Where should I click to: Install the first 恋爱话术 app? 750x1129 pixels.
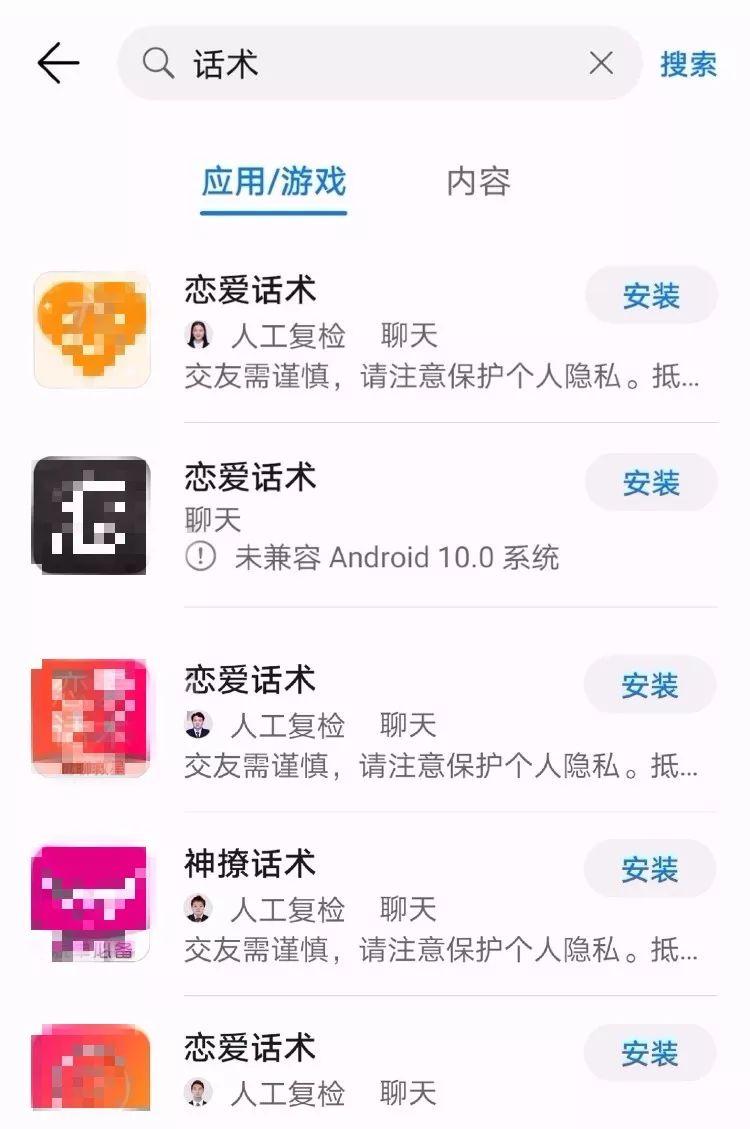[650, 295]
